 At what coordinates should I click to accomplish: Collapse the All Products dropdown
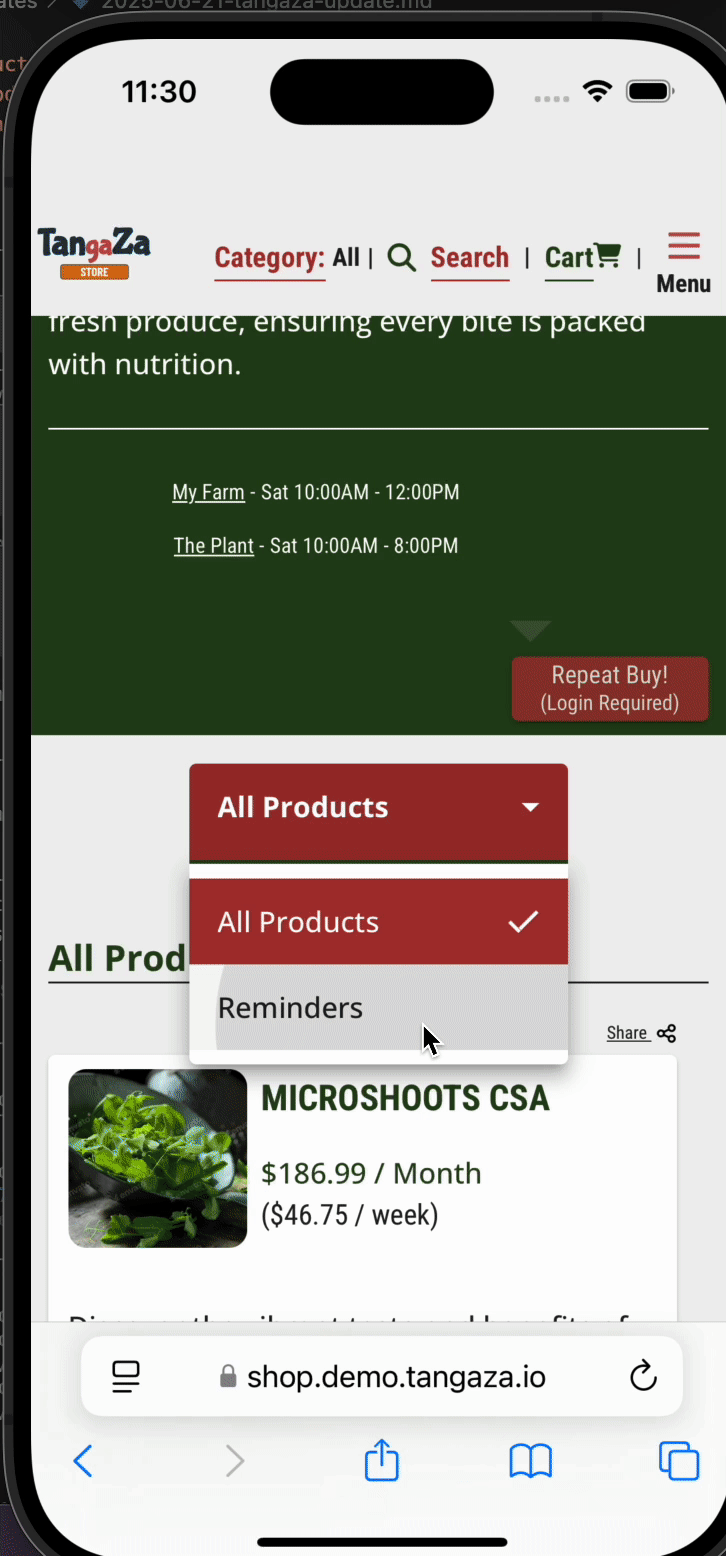pyautogui.click(x=378, y=808)
